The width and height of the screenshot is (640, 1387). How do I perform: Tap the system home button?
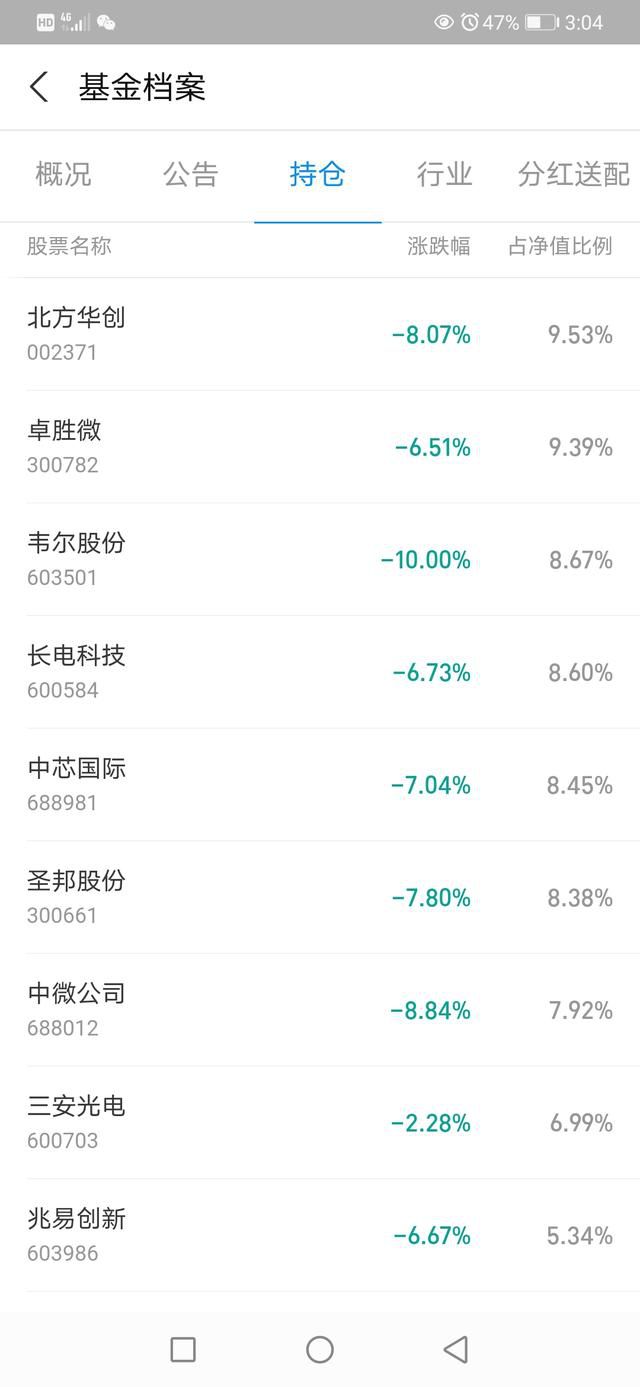pos(320,1350)
